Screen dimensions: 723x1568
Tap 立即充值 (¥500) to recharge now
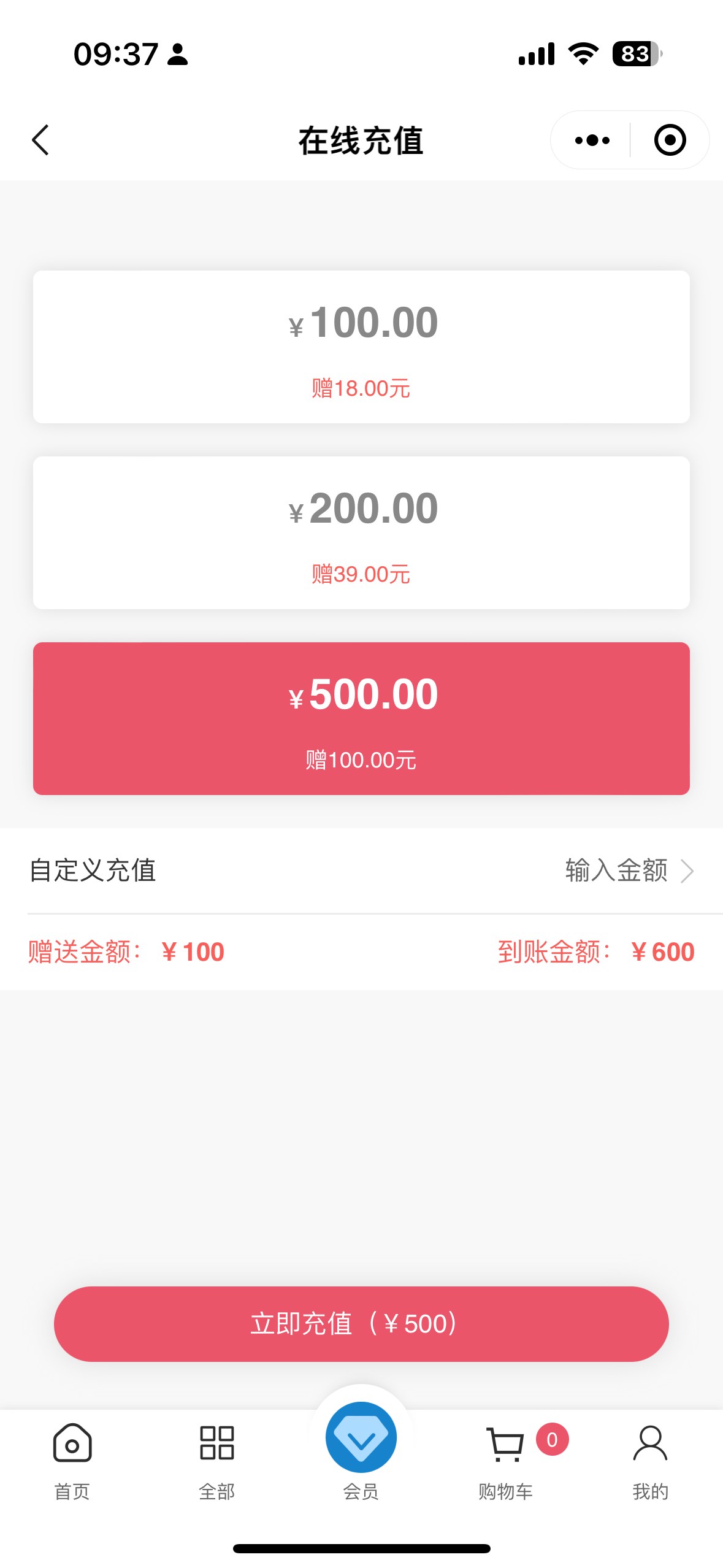361,1324
